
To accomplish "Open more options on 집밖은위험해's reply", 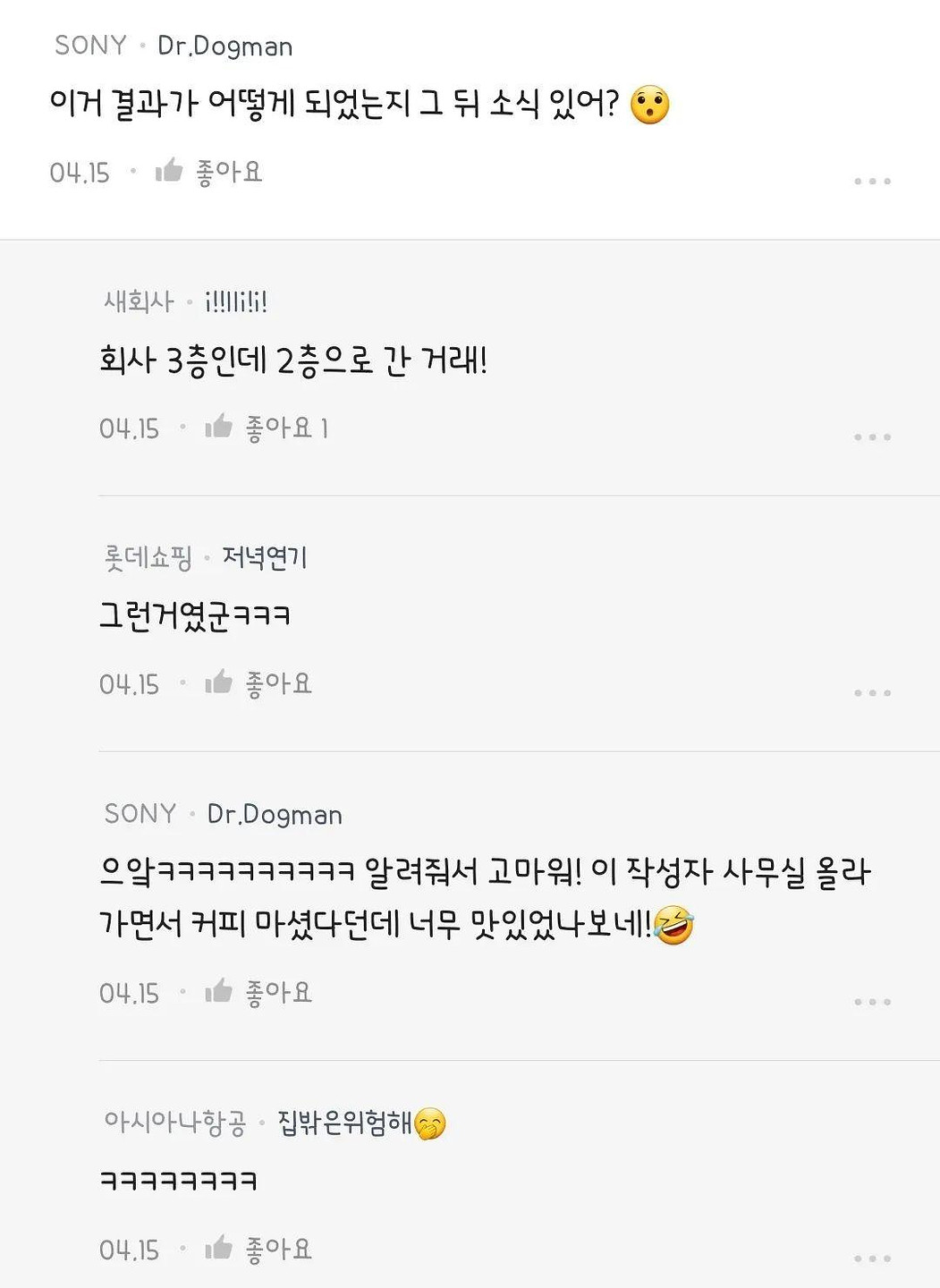I will click(x=872, y=1258).
